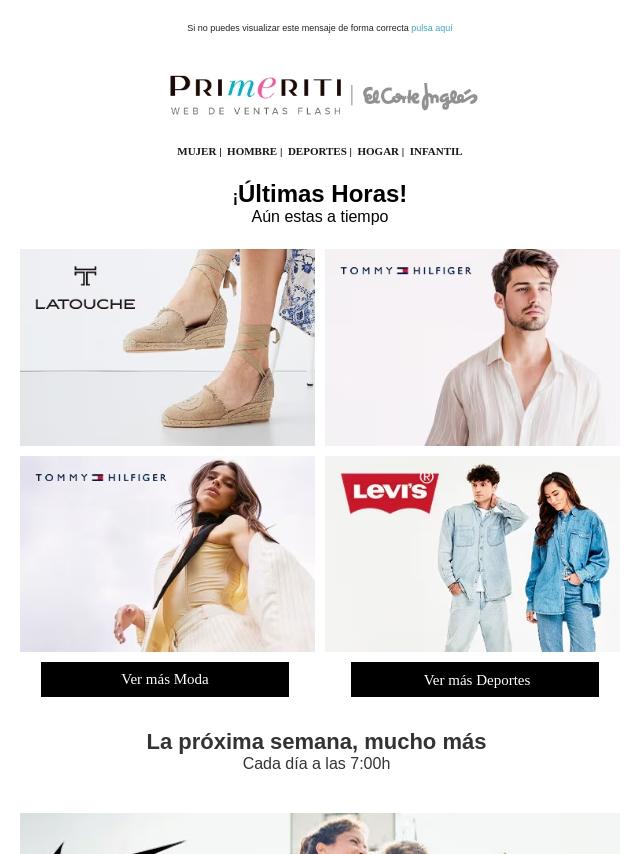Go to the DEPORTES category
640x854 pixels.
pyautogui.click(x=317, y=151)
